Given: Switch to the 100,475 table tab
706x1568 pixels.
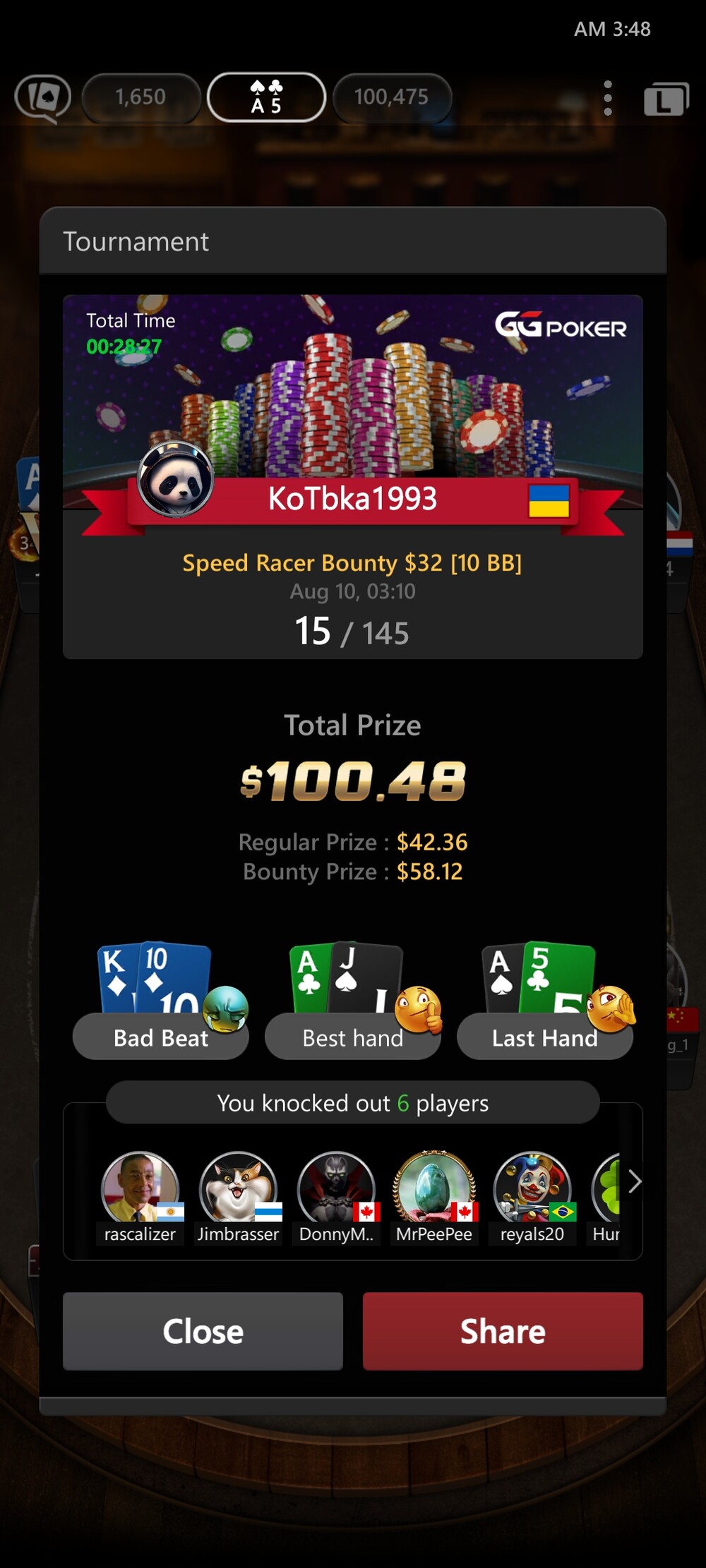Looking at the screenshot, I should tap(392, 97).
